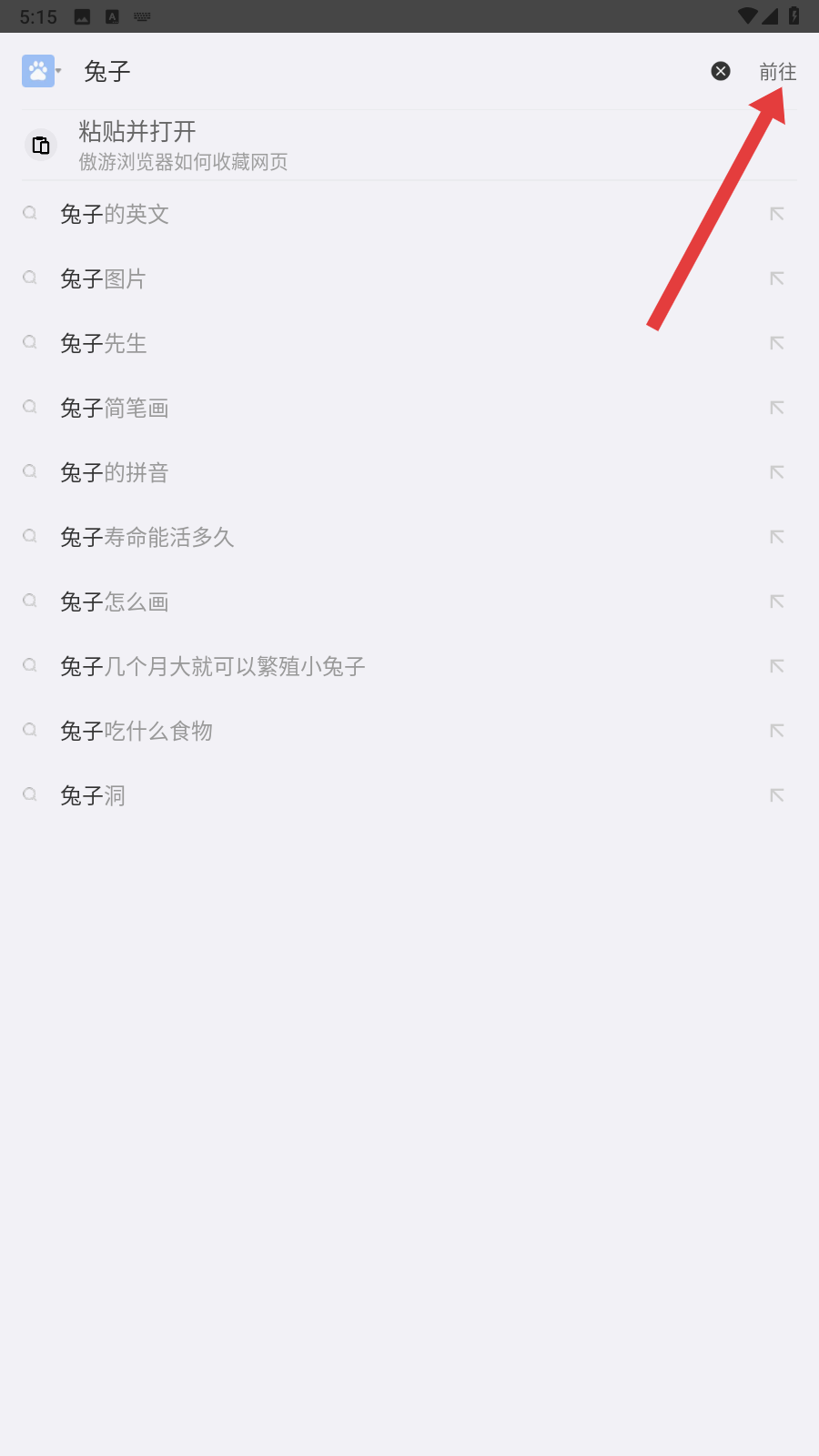Search for 兔子简笔画 suggestion
This screenshot has width=819, height=1456.
point(115,408)
